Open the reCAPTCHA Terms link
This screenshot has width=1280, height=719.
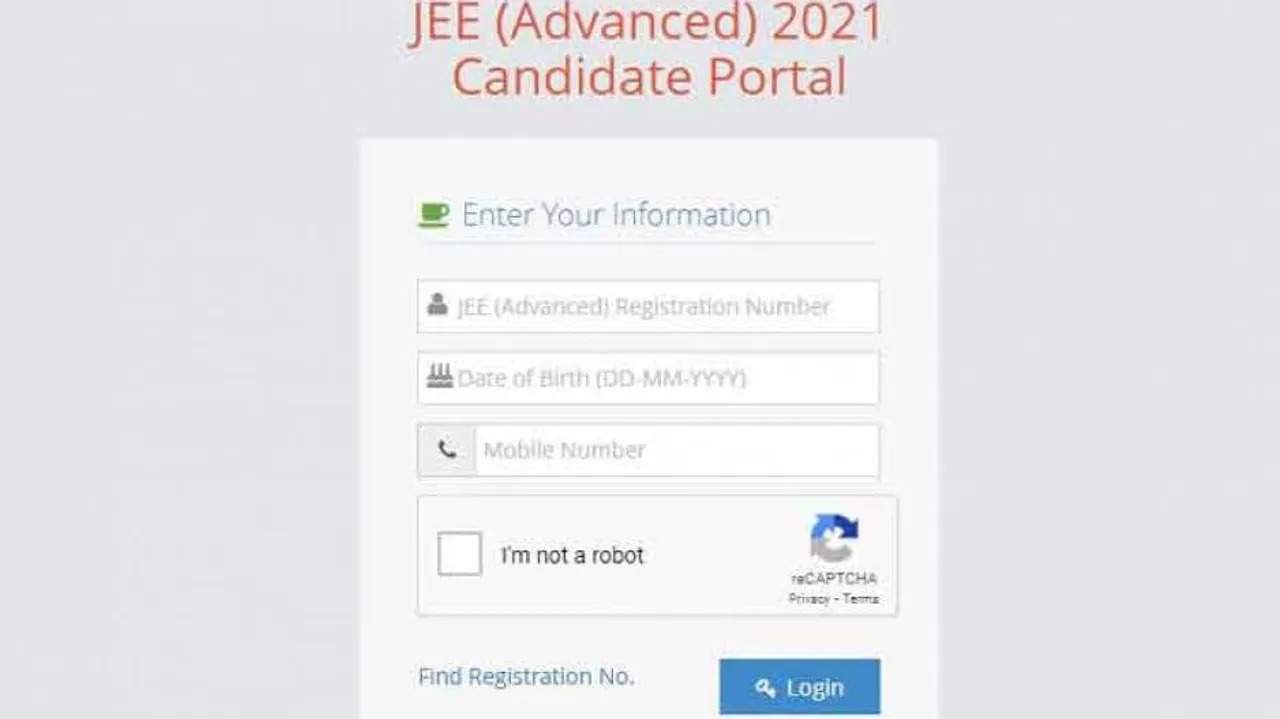click(x=861, y=599)
